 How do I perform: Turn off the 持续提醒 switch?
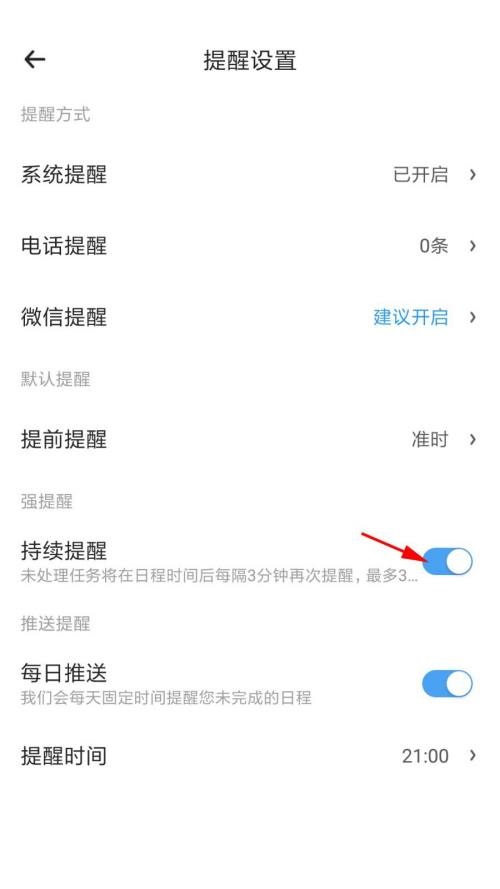click(x=447, y=561)
